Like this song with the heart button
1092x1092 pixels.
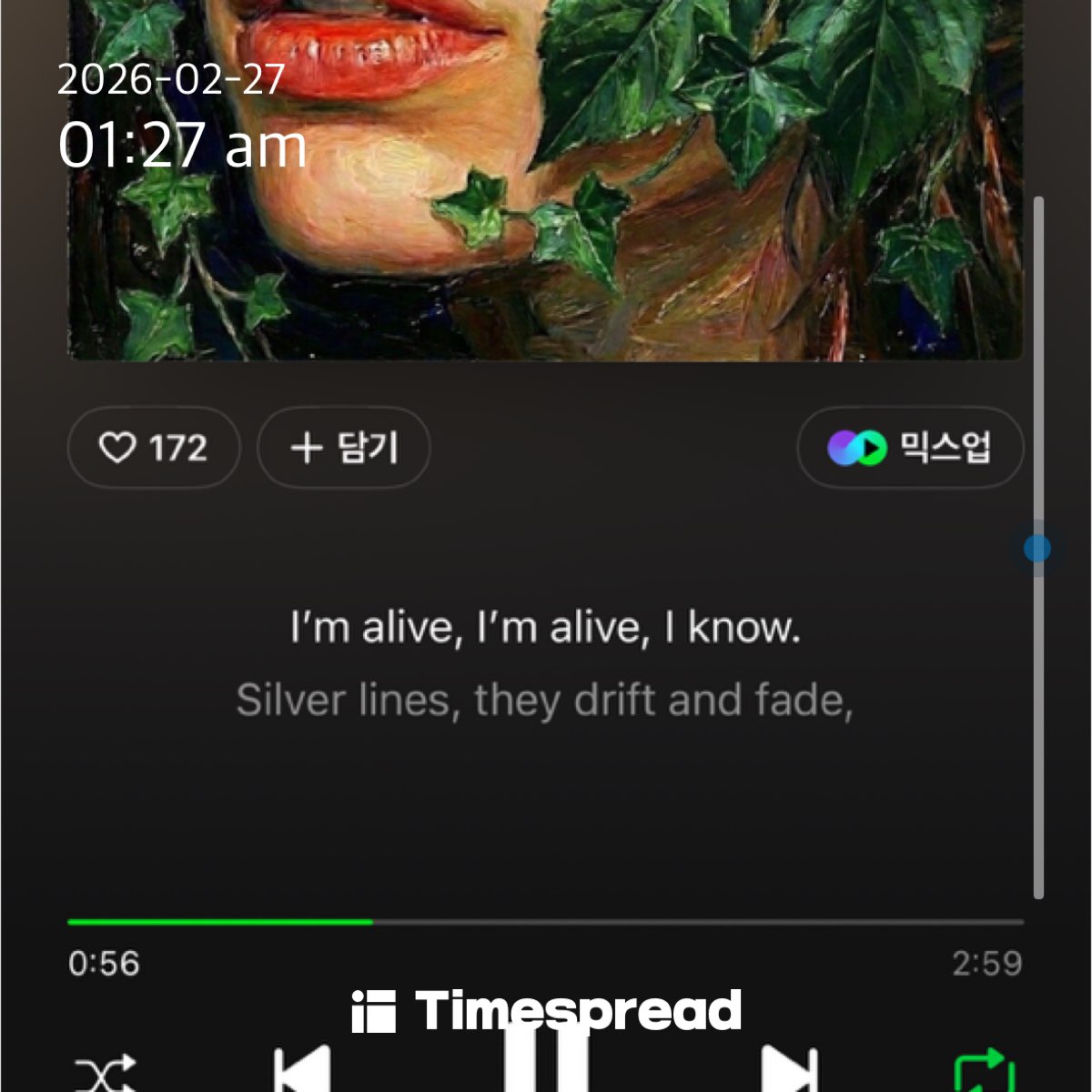coord(153,448)
